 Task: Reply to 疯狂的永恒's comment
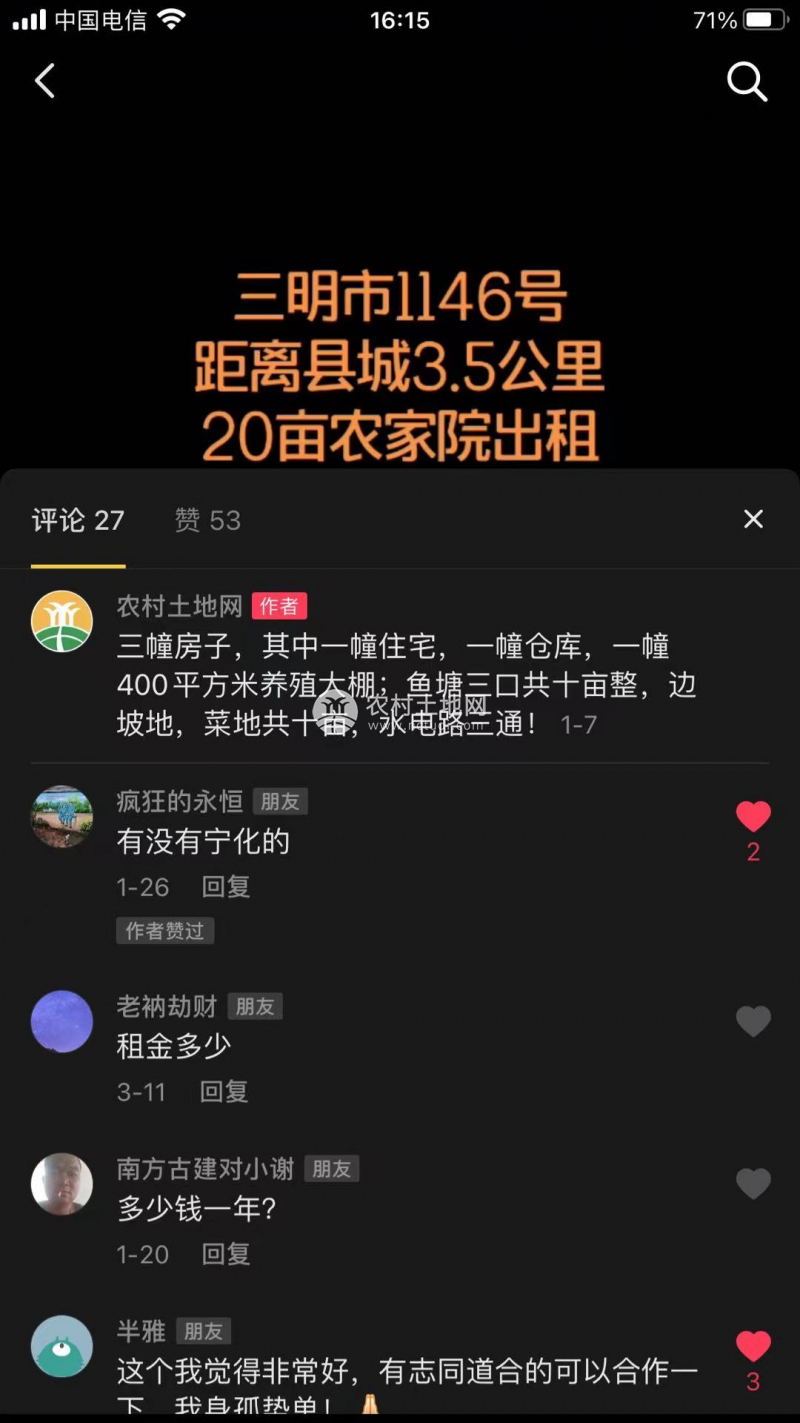tap(225, 887)
